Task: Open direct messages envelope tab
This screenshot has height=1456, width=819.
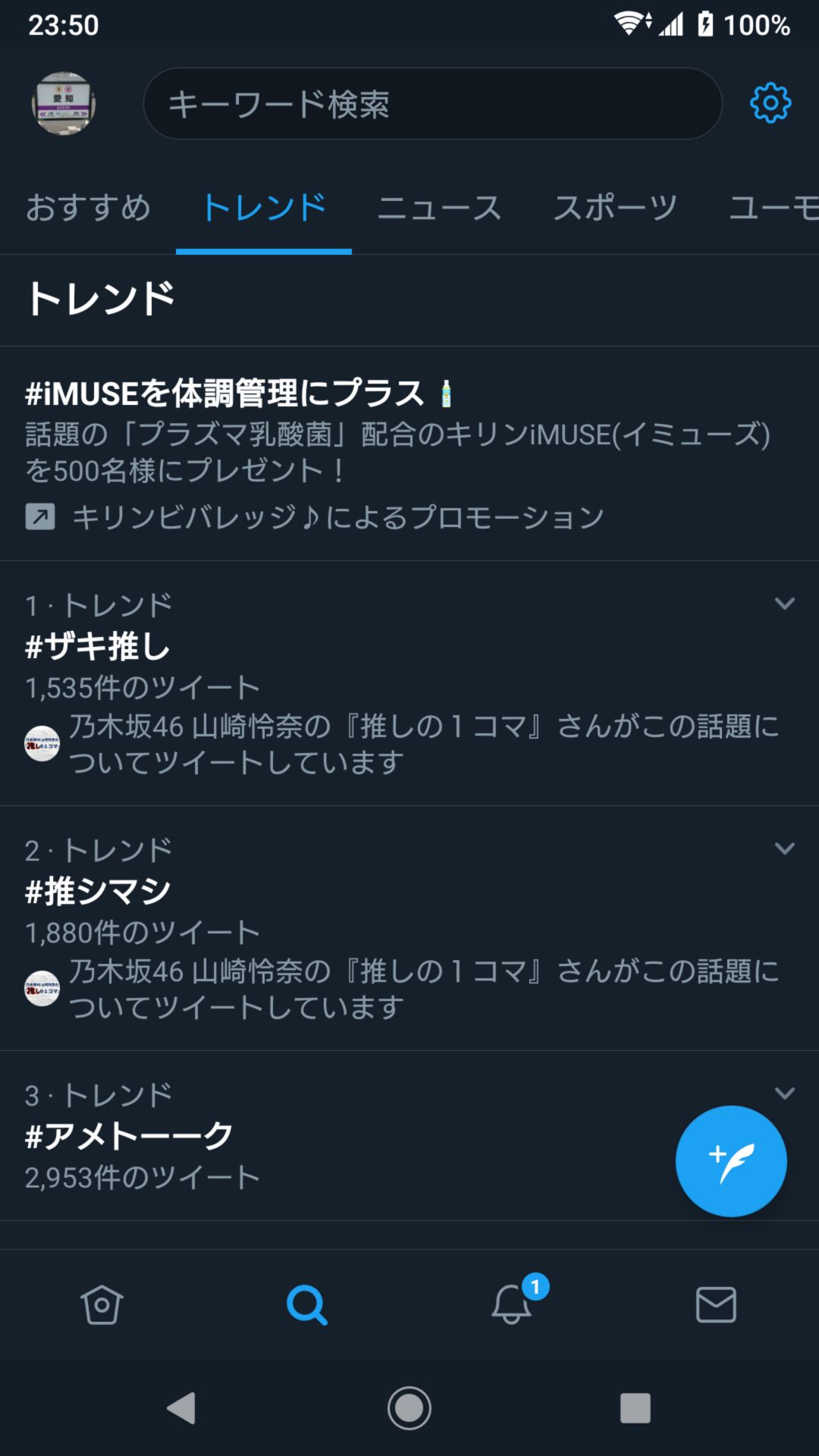Action: 716,1305
